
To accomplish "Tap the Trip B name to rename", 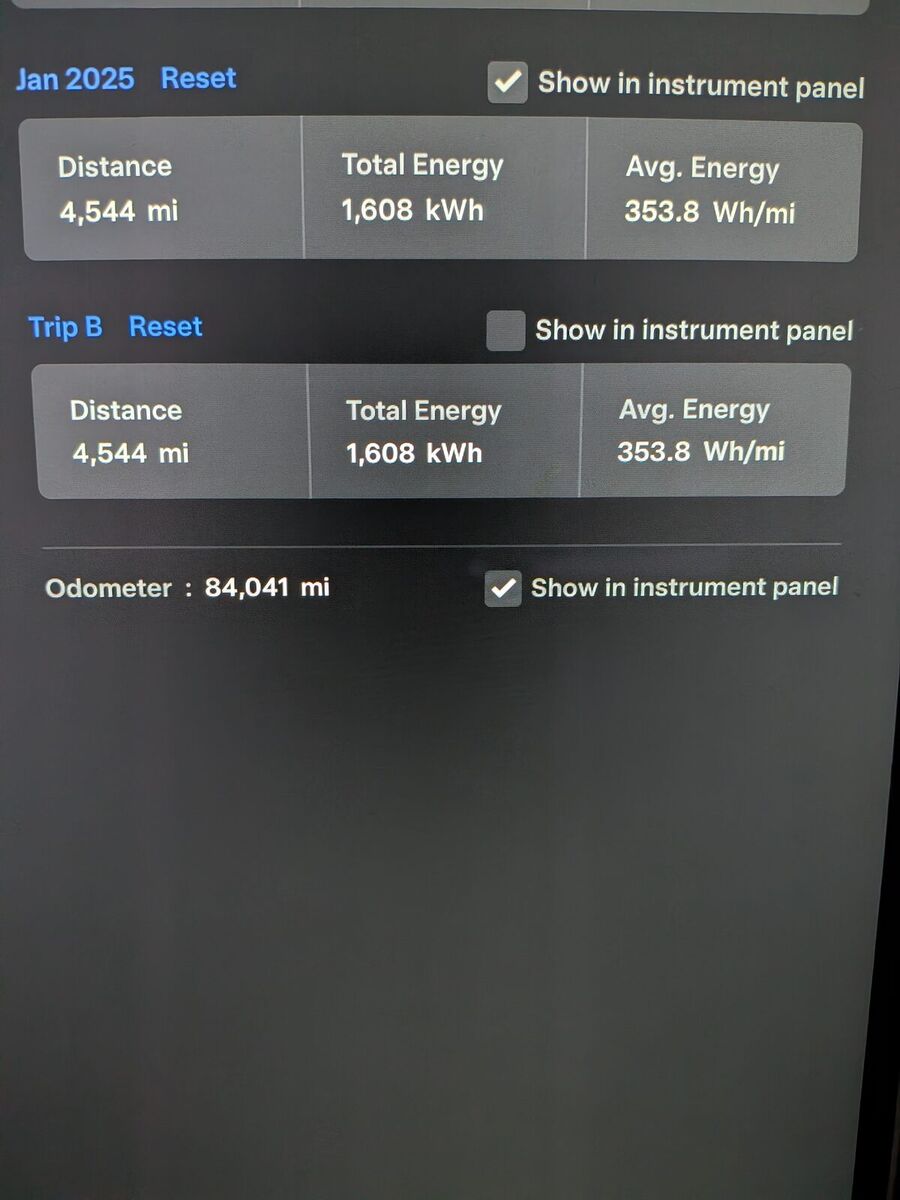I will 65,328.
